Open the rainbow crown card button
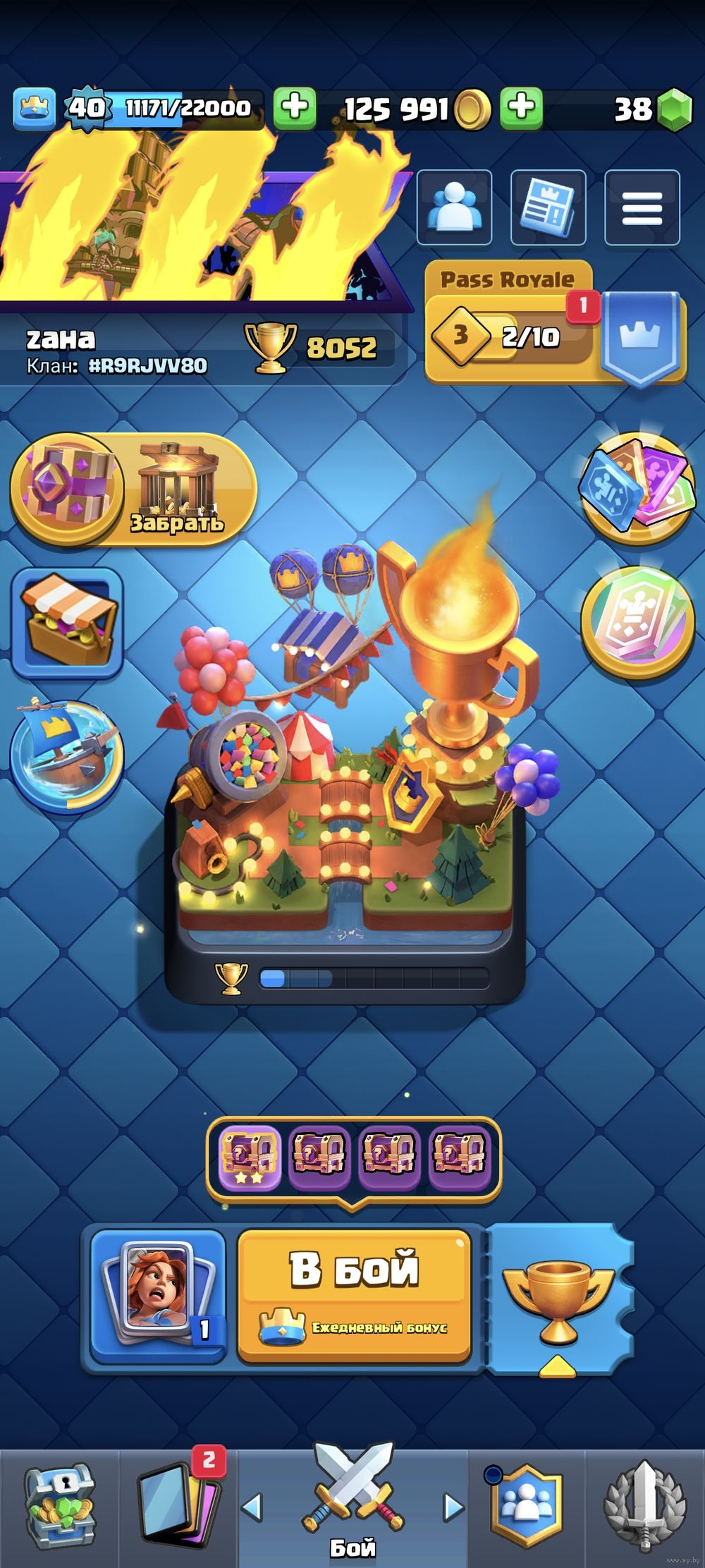 point(638,622)
